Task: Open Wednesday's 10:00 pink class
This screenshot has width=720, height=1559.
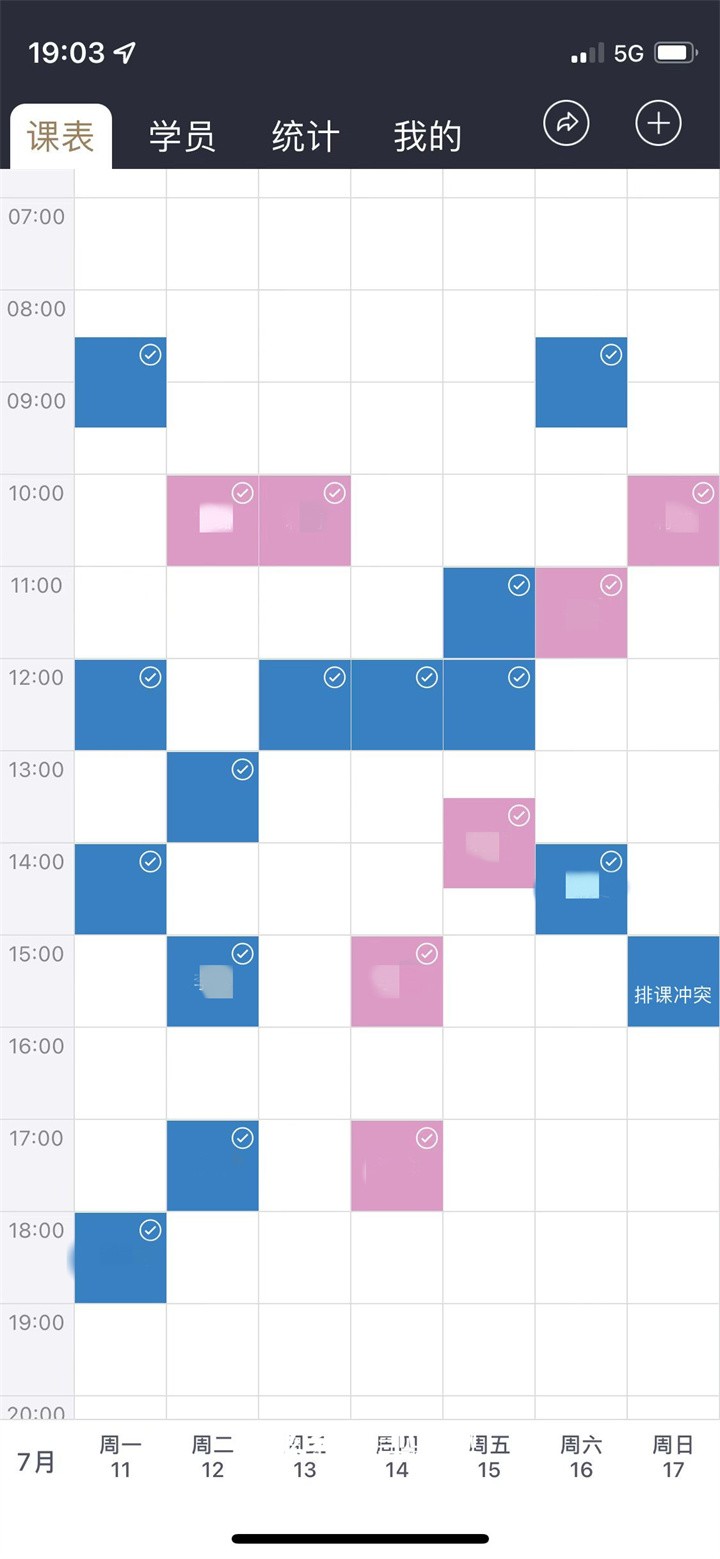Action: 304,520
